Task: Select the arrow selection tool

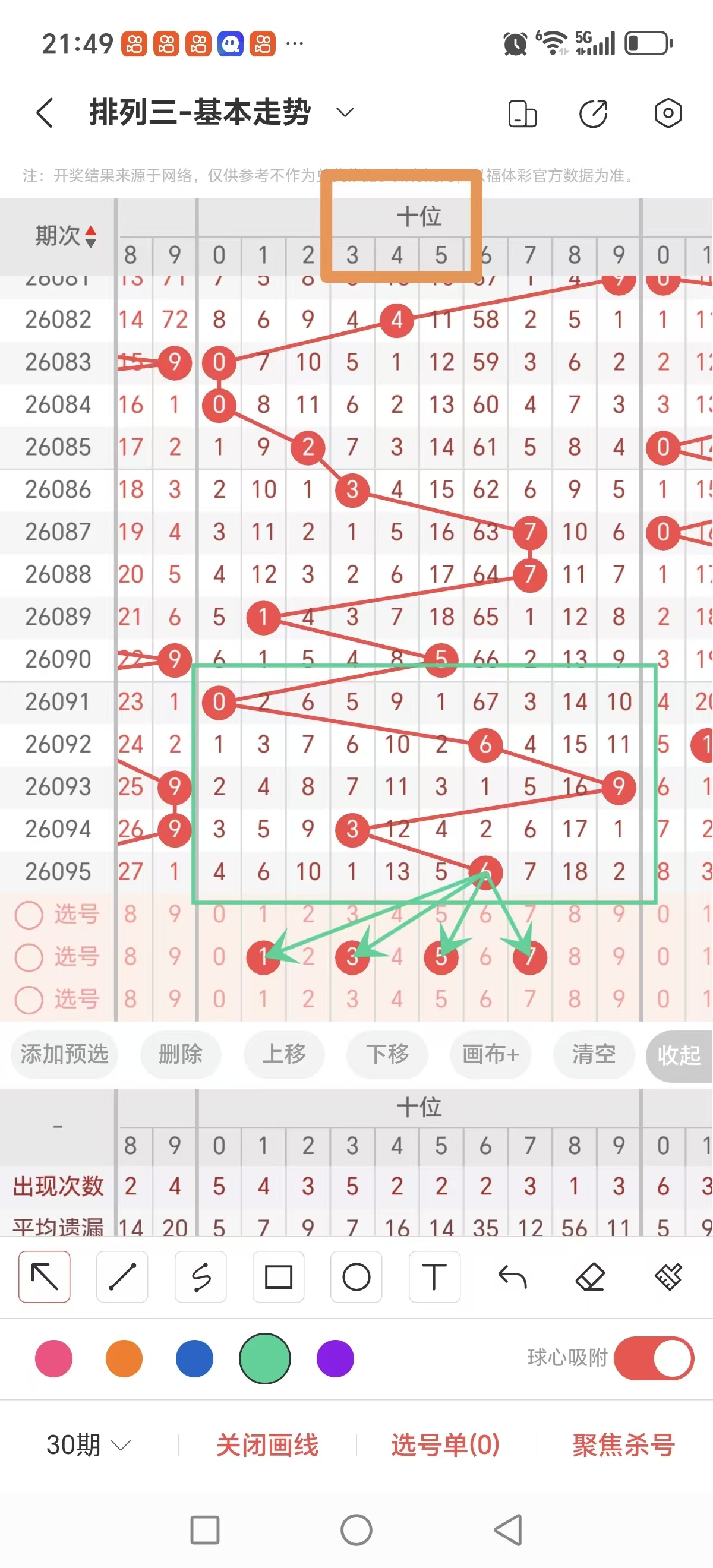Action: coord(45,1278)
